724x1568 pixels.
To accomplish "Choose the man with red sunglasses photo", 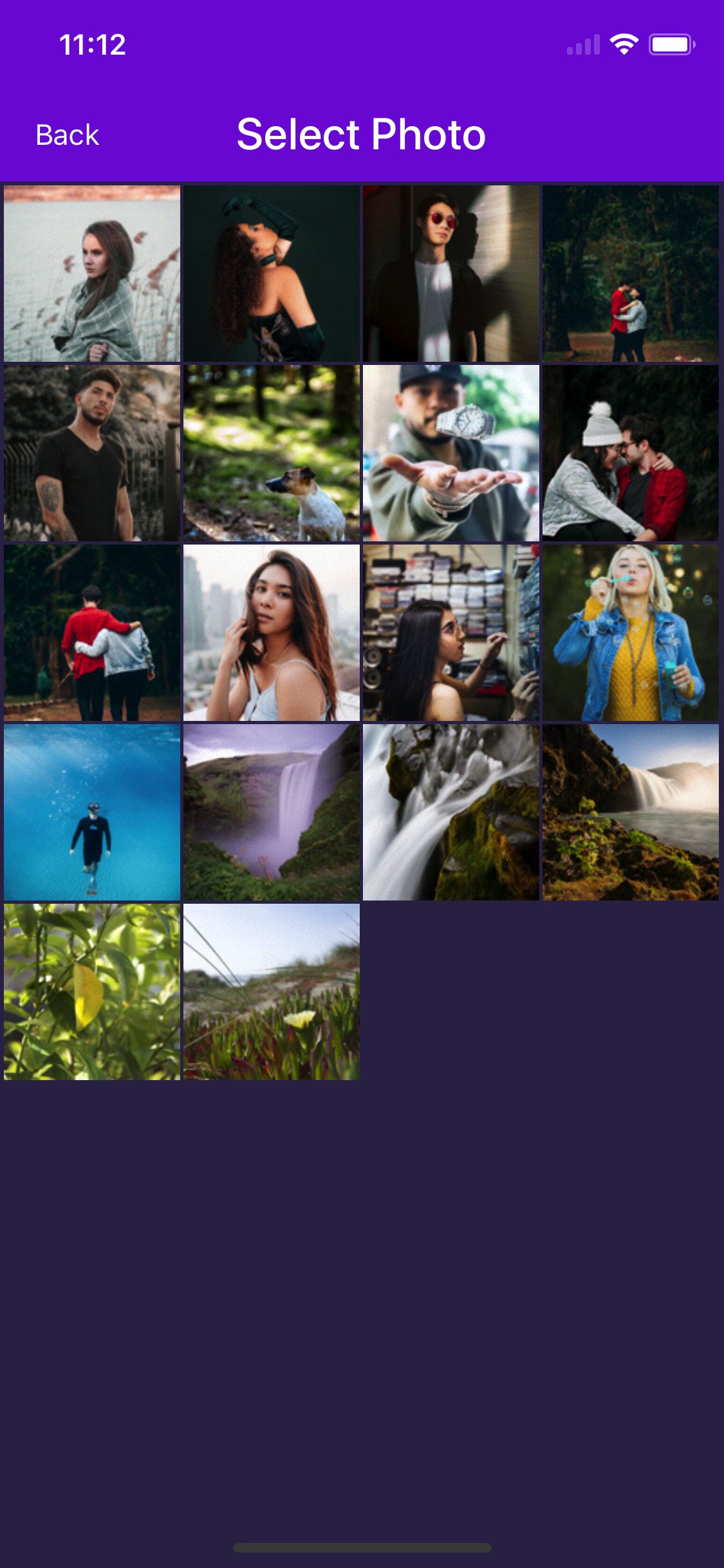I will (451, 274).
